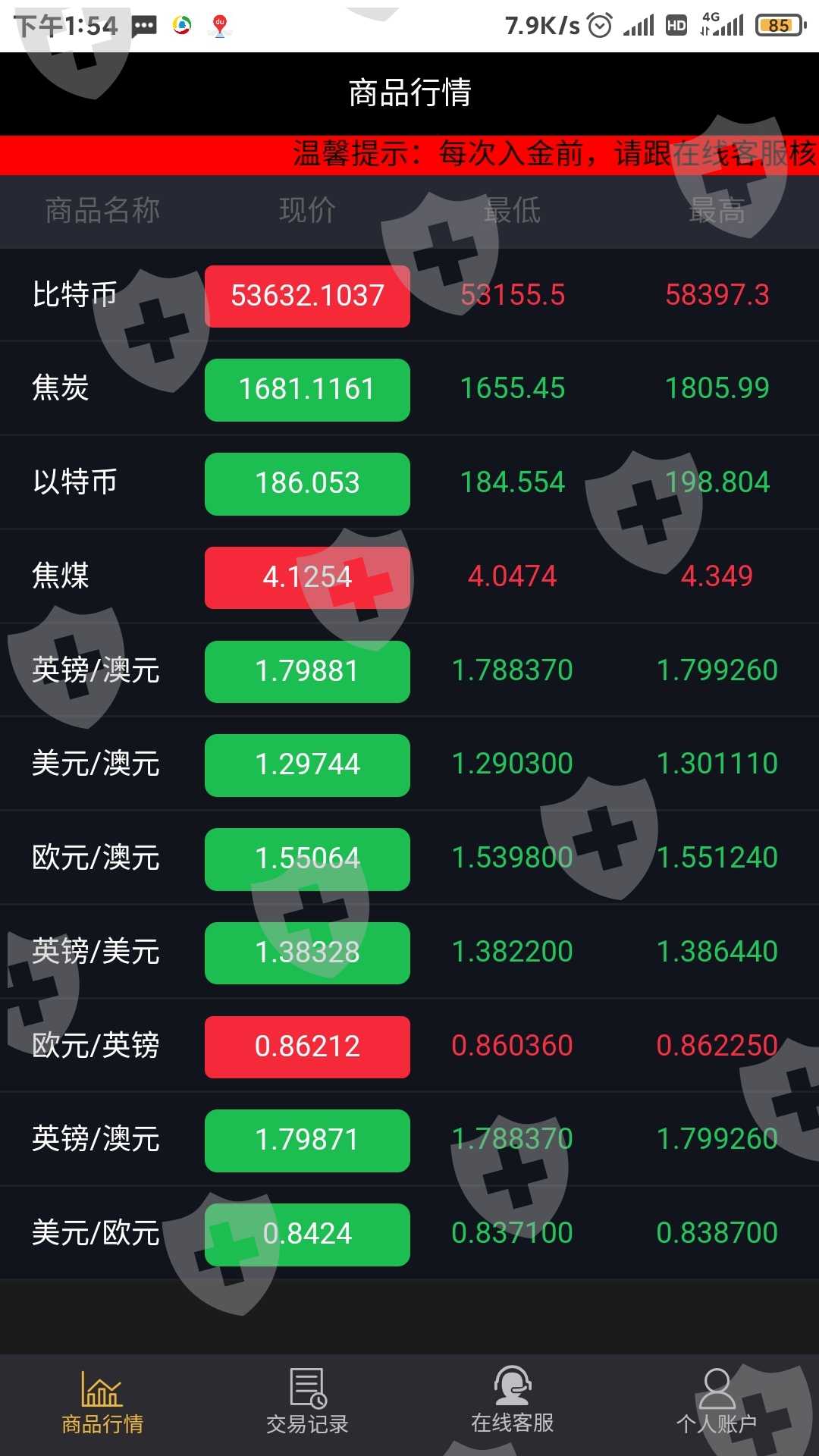Open the 在线客服 tab

pos(512,1404)
